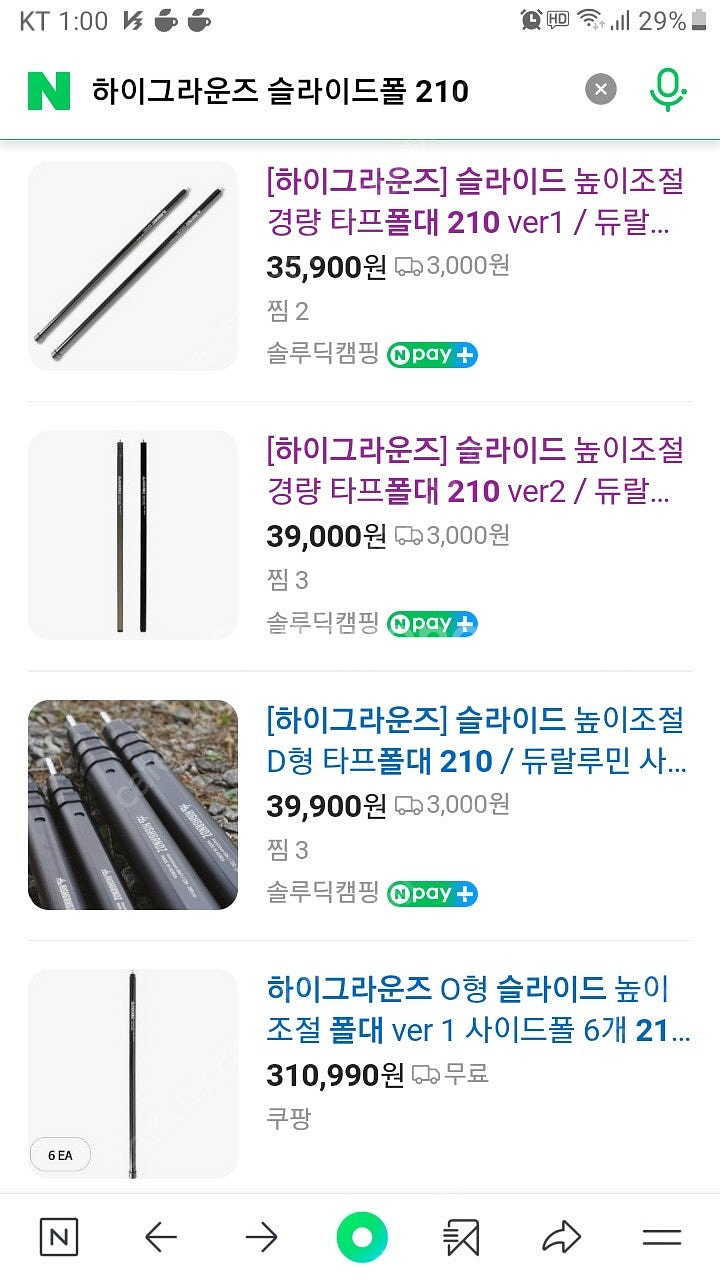Clear the search query with the X button
Screen dimensions: 720x1280
[x=599, y=88]
